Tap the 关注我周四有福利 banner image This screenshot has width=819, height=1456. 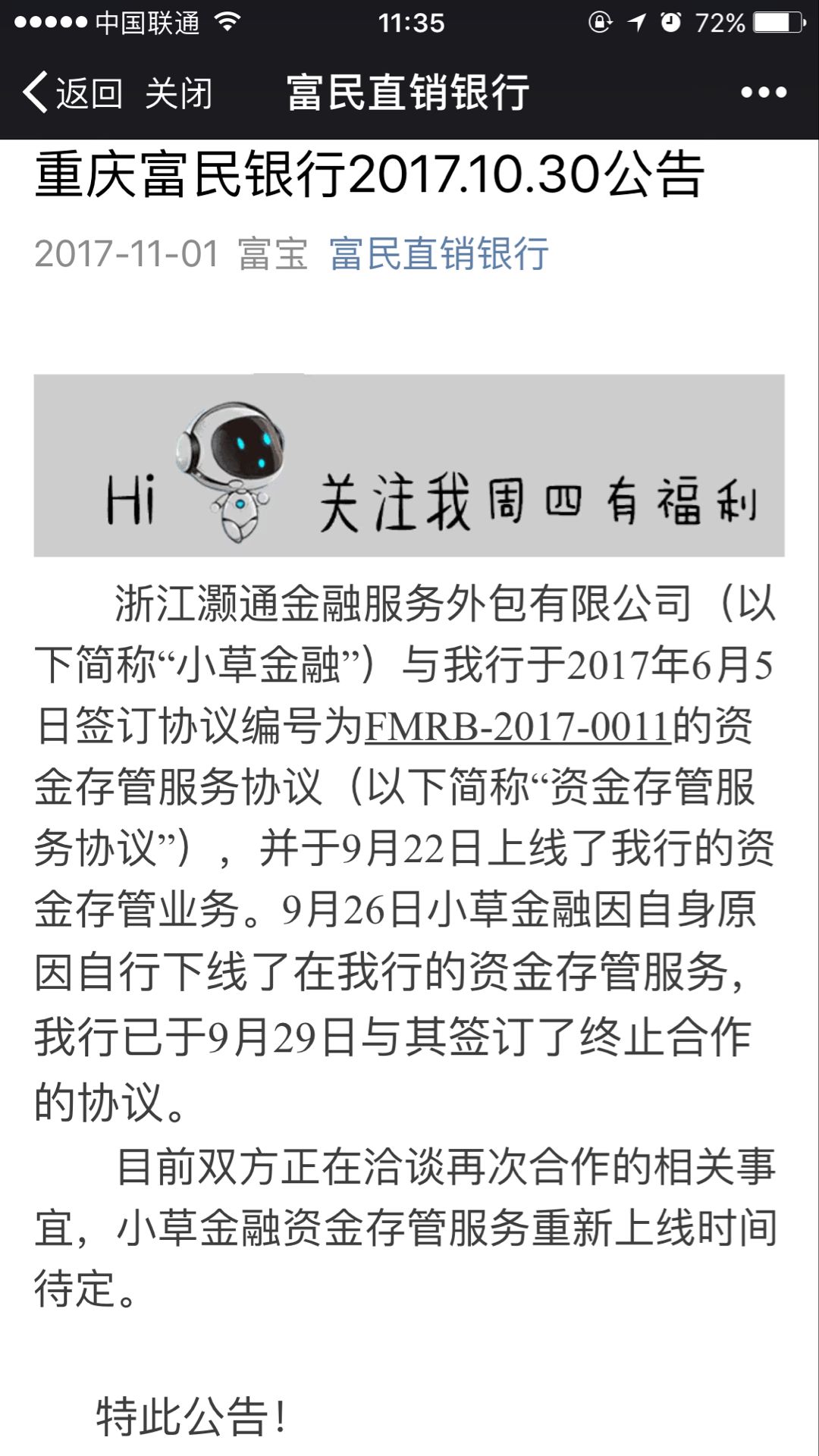pos(409,466)
